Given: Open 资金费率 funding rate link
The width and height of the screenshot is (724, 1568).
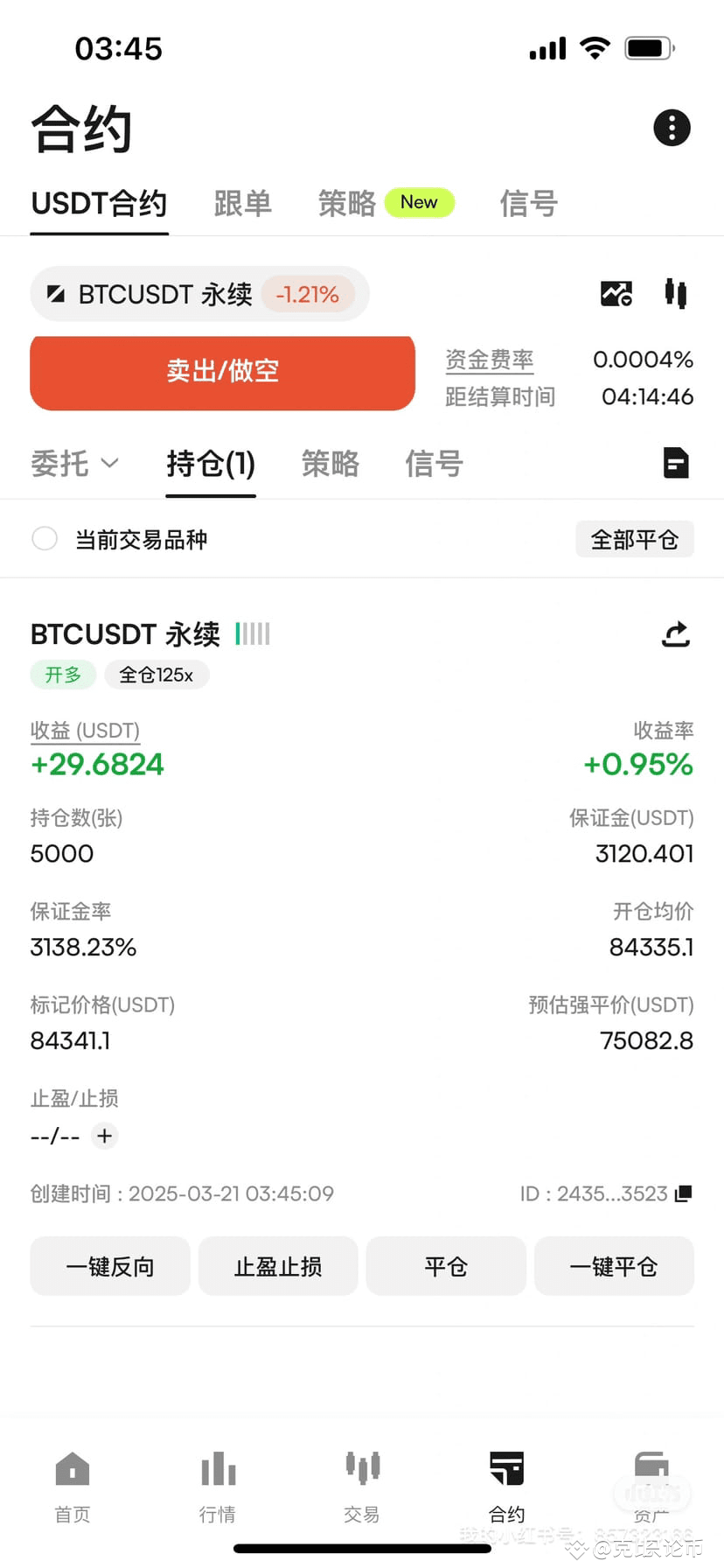Looking at the screenshot, I should pos(490,359).
